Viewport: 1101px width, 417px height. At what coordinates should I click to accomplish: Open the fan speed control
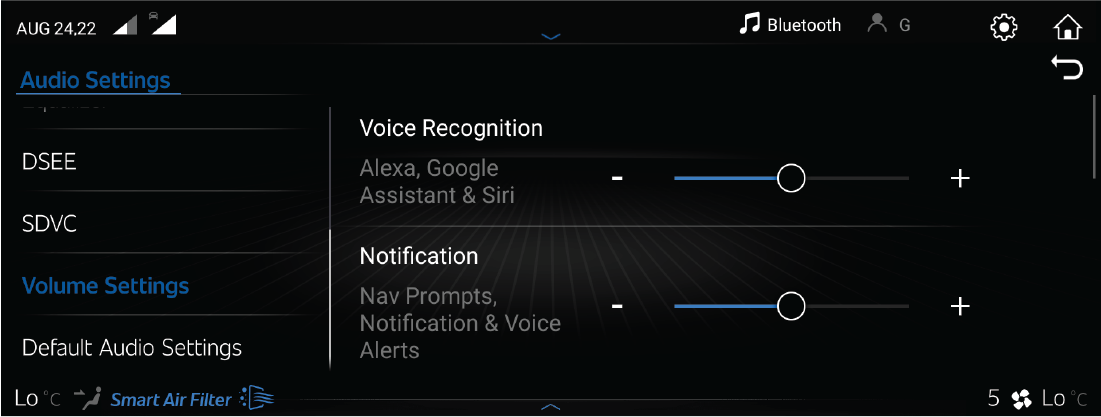point(1008,398)
